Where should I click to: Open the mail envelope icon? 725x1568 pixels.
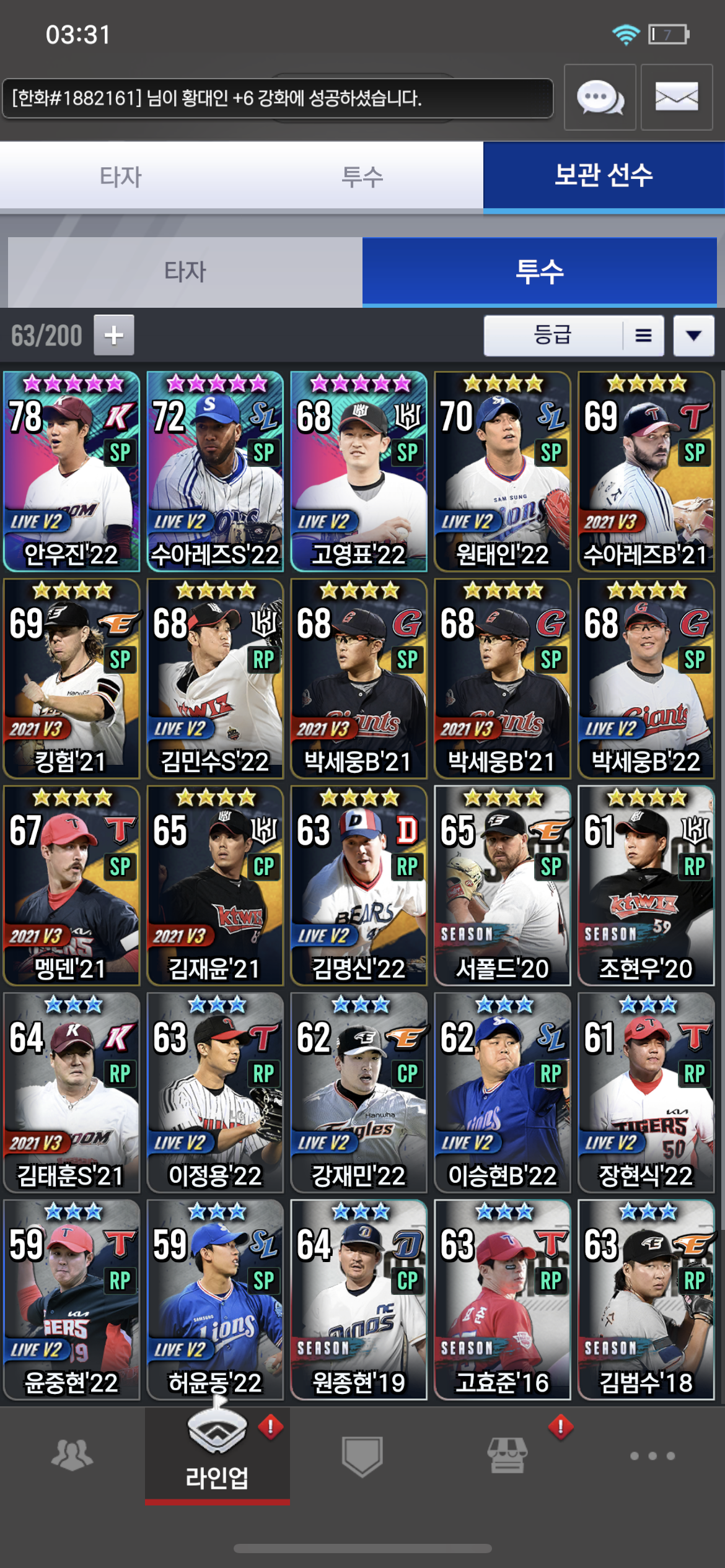point(676,98)
